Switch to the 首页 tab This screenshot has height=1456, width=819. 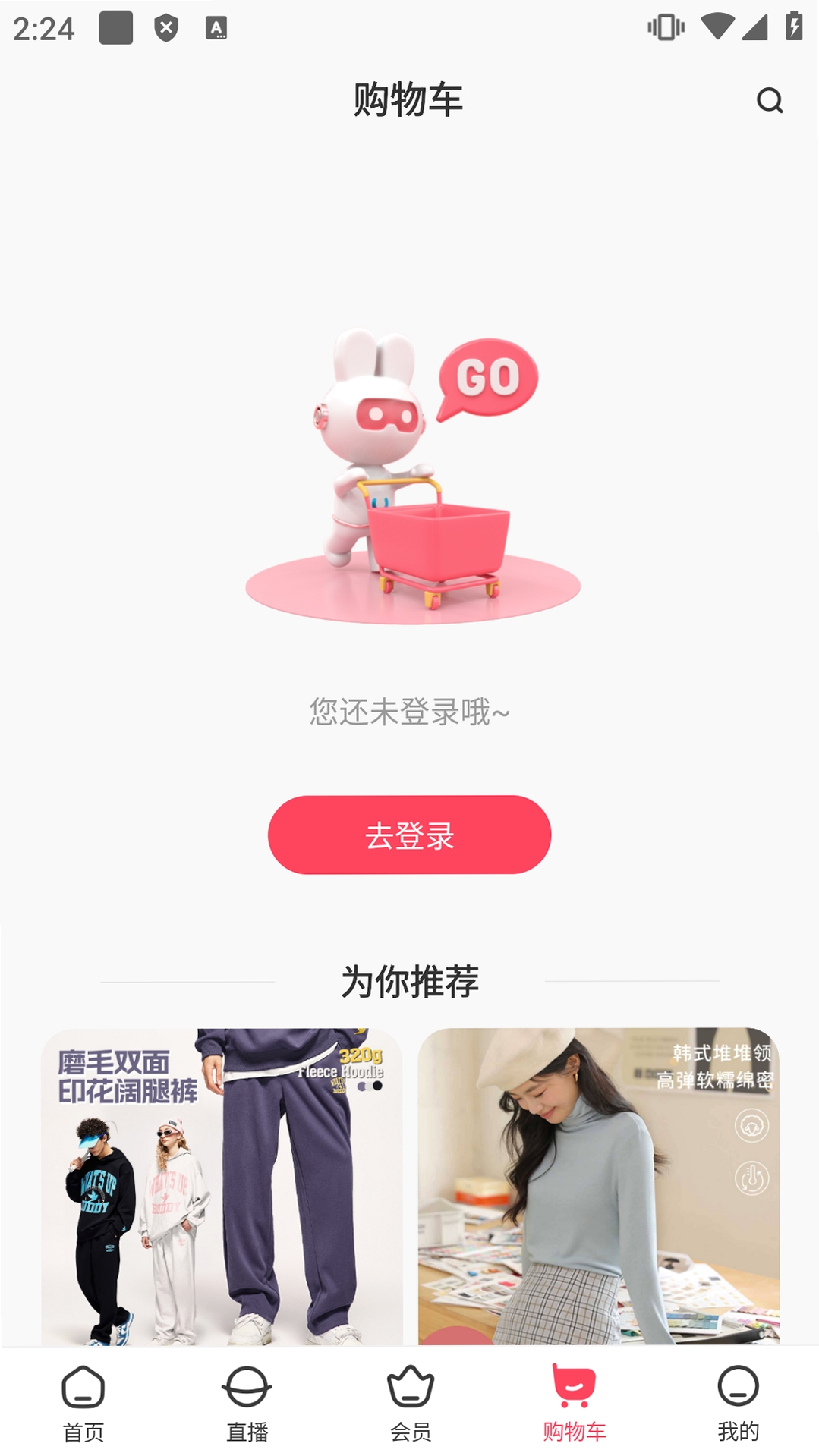(83, 1404)
